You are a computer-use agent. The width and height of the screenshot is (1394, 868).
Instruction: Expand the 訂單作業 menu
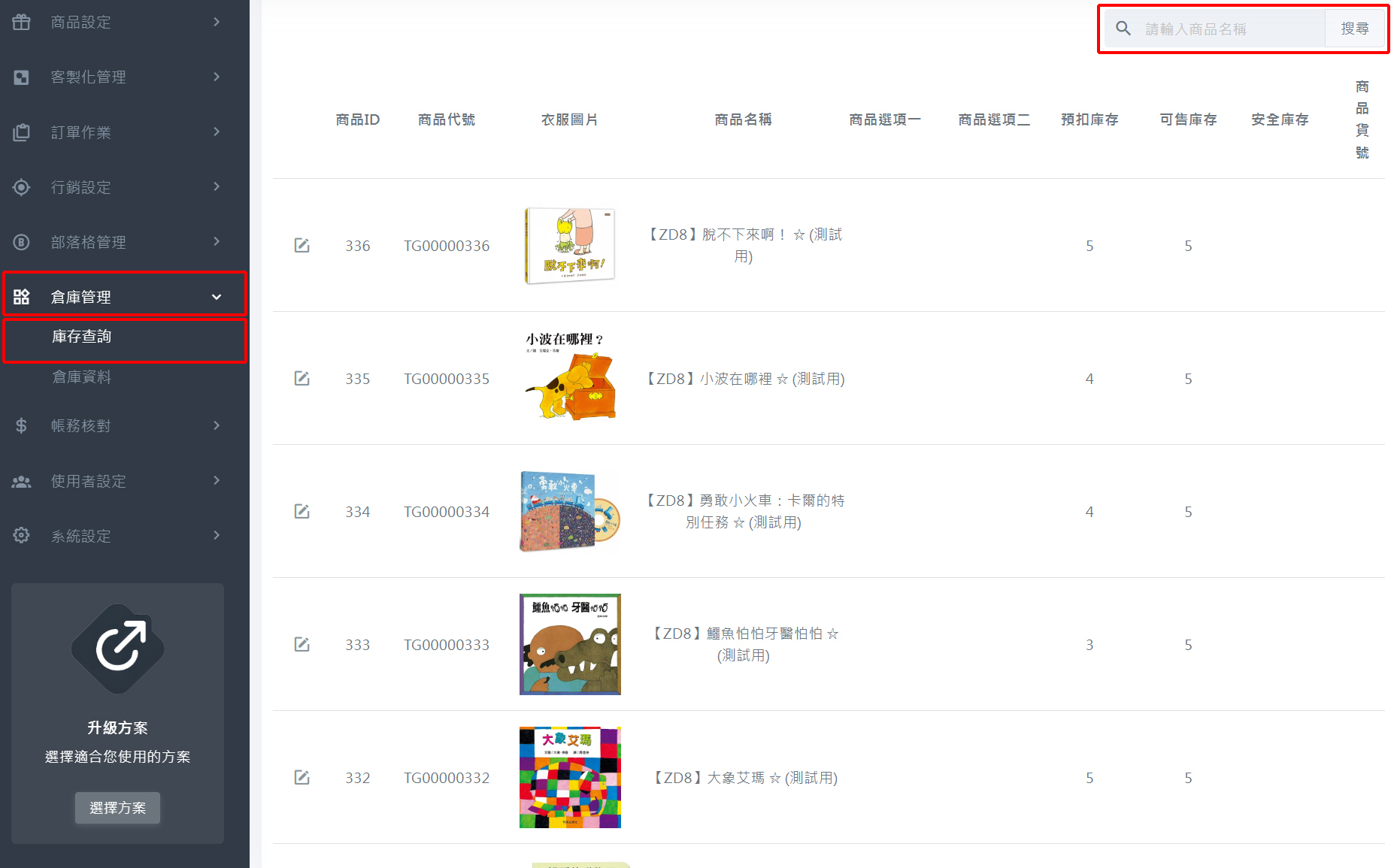coord(120,132)
